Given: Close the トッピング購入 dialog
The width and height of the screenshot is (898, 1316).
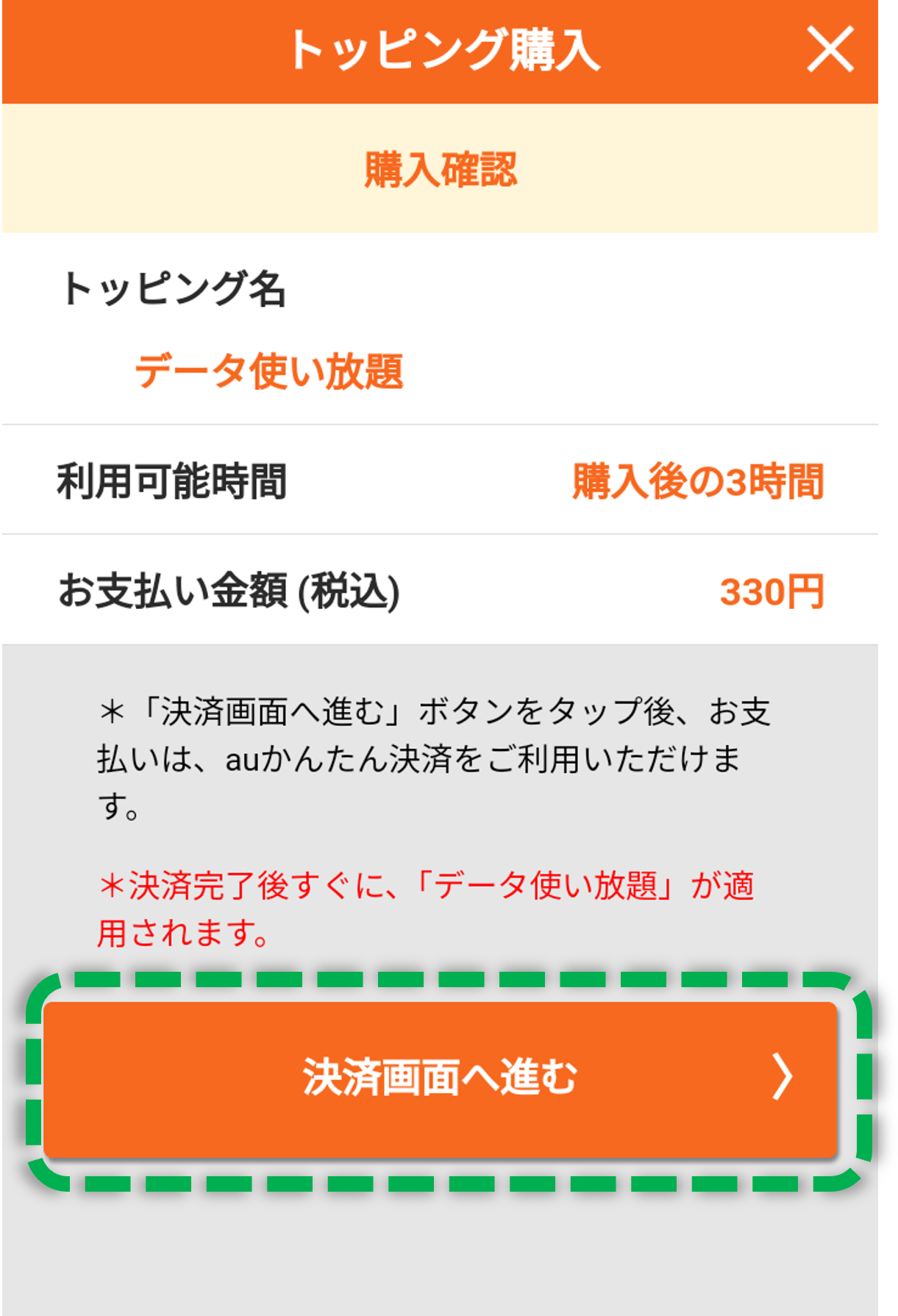Looking at the screenshot, I should tap(830, 49).
